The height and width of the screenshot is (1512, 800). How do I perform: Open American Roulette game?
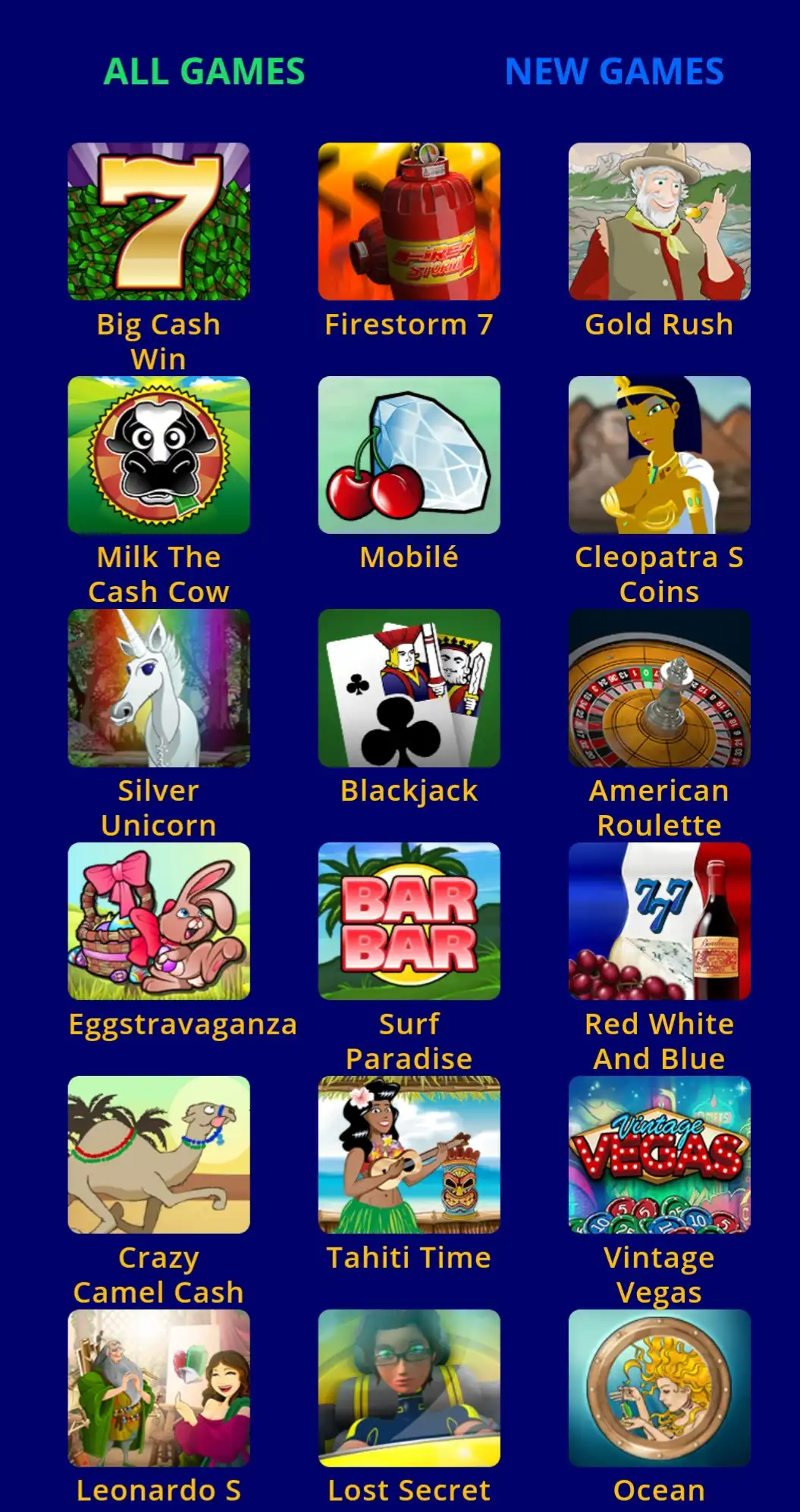coord(659,688)
